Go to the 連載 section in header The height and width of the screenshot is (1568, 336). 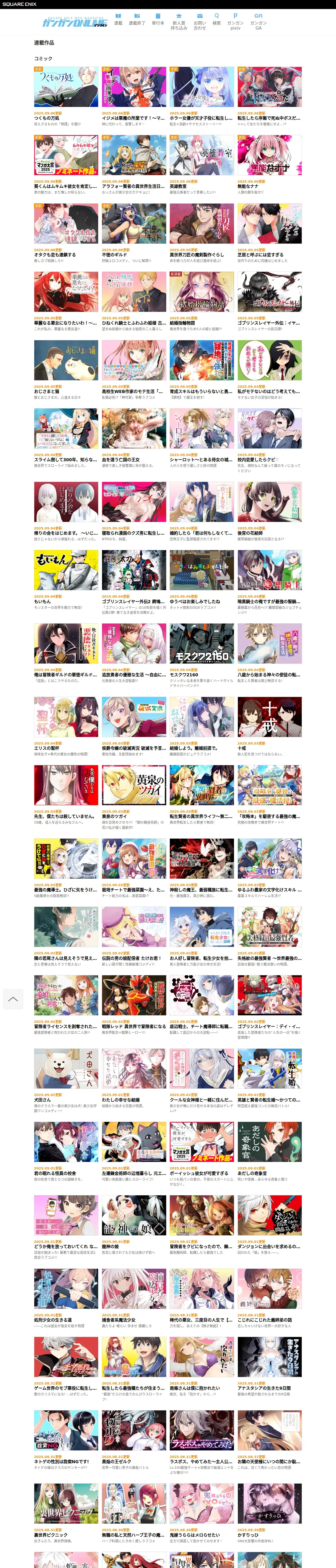pos(118,20)
